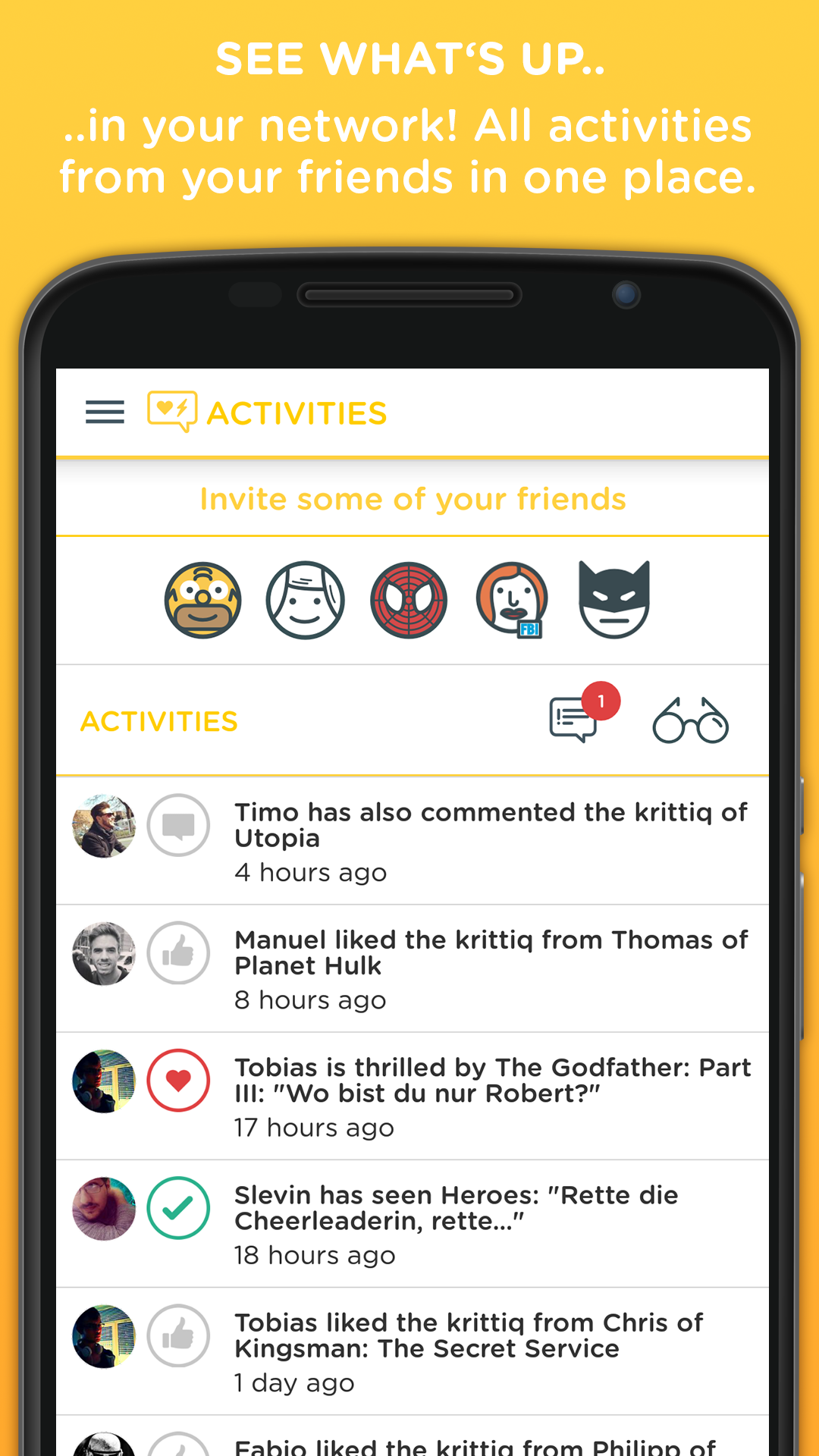
Task: Select the Spider-Man friend avatar
Action: coord(408,600)
